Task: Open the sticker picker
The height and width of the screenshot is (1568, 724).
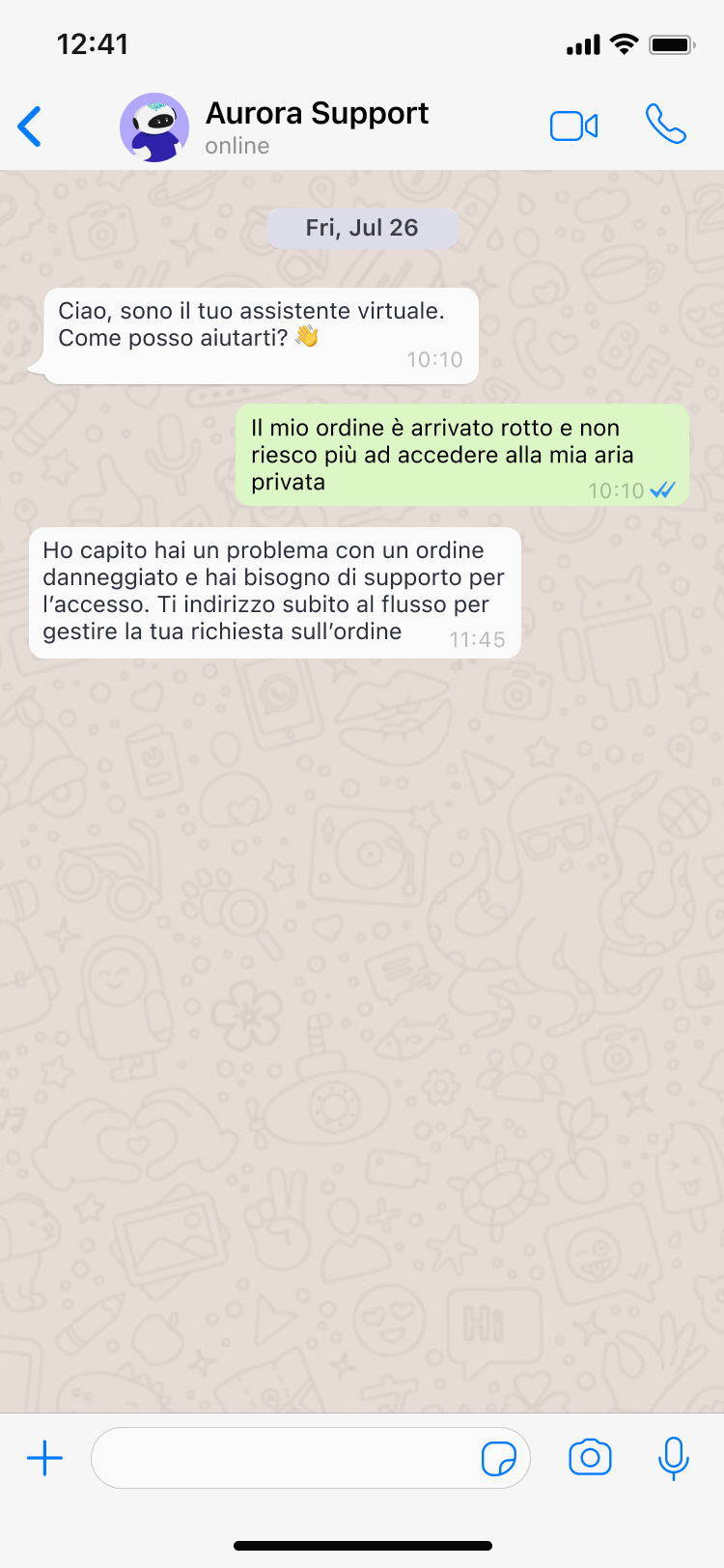Action: [x=498, y=1458]
